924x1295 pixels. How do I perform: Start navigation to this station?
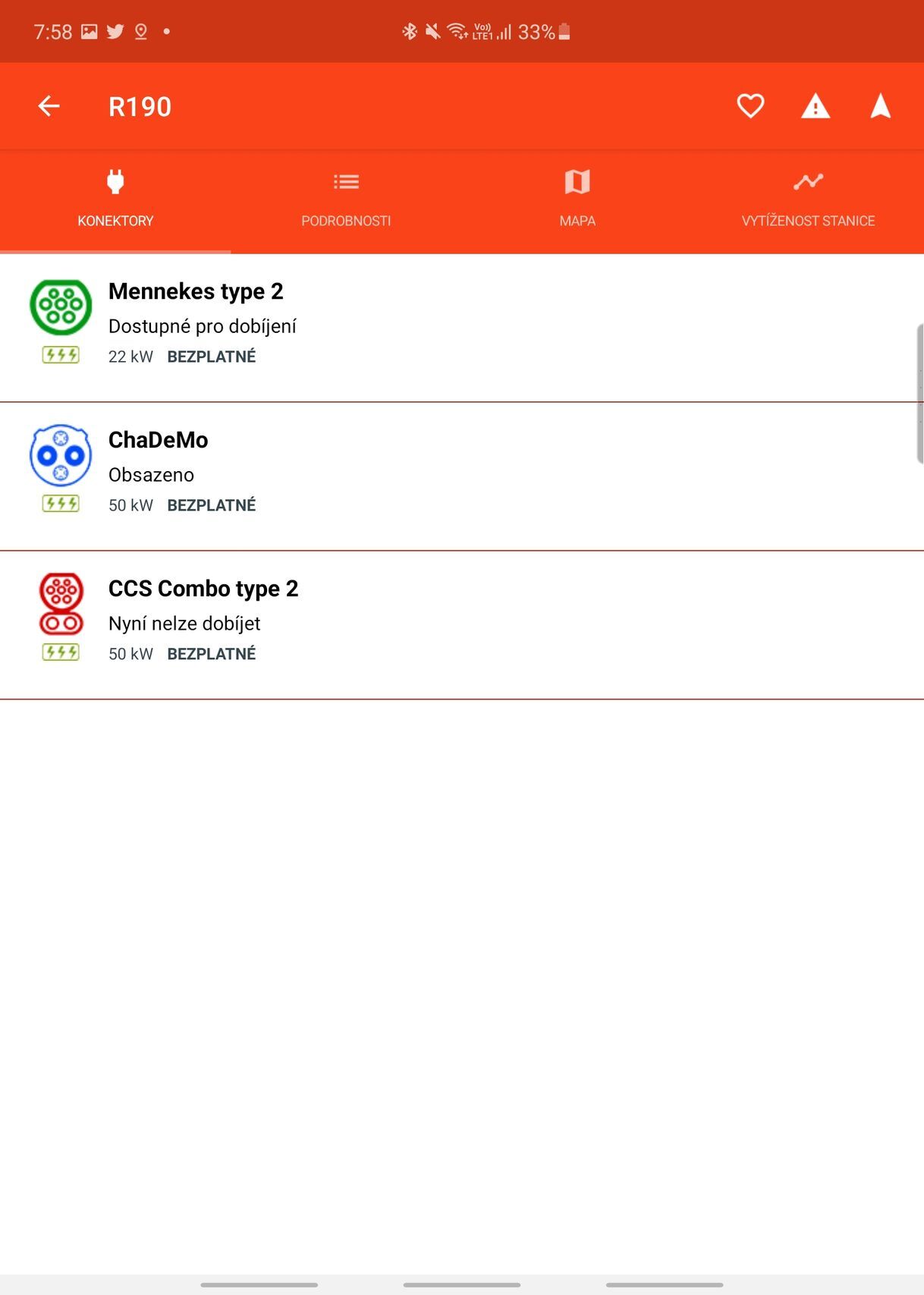click(880, 106)
